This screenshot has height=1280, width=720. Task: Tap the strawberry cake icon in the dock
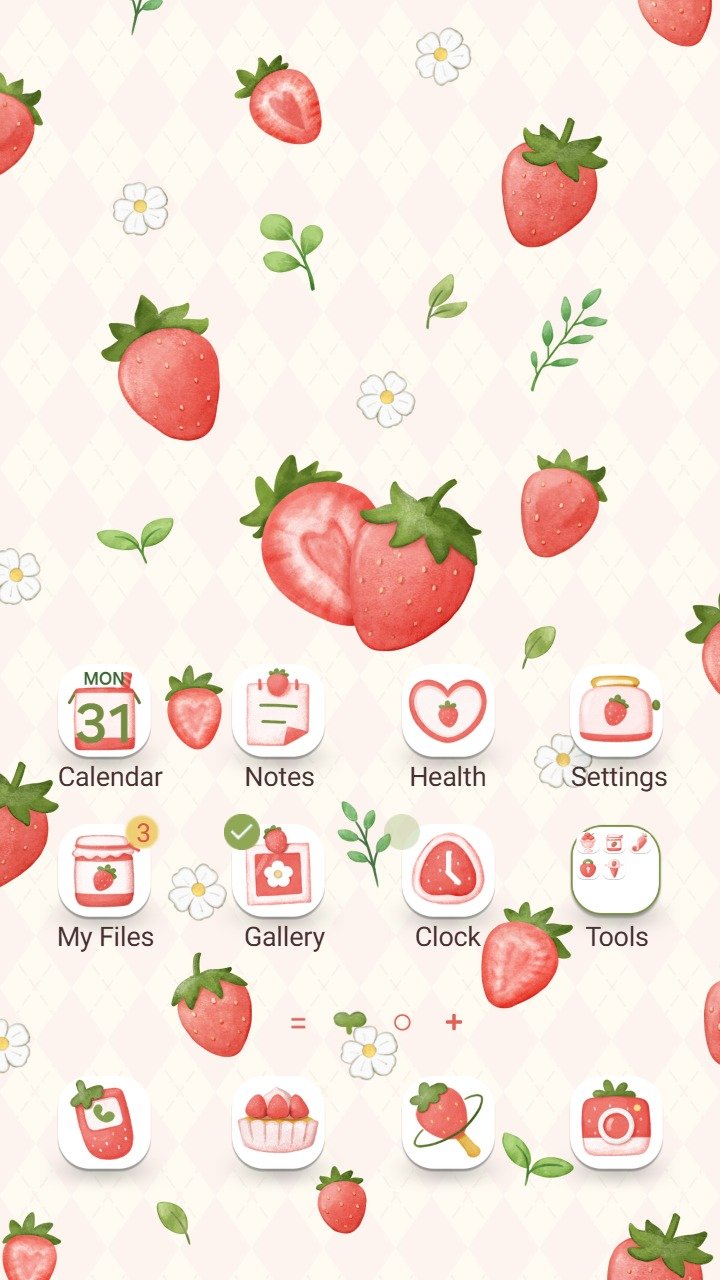(278, 1123)
